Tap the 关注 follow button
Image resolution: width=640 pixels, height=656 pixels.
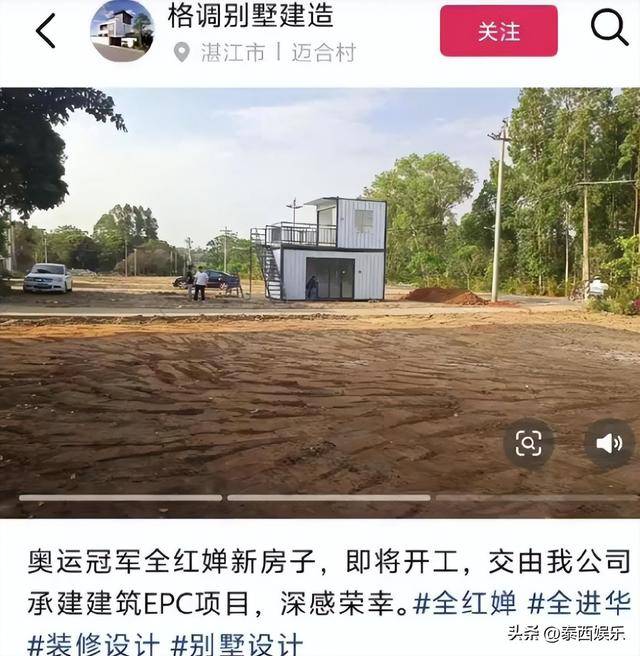(498, 31)
